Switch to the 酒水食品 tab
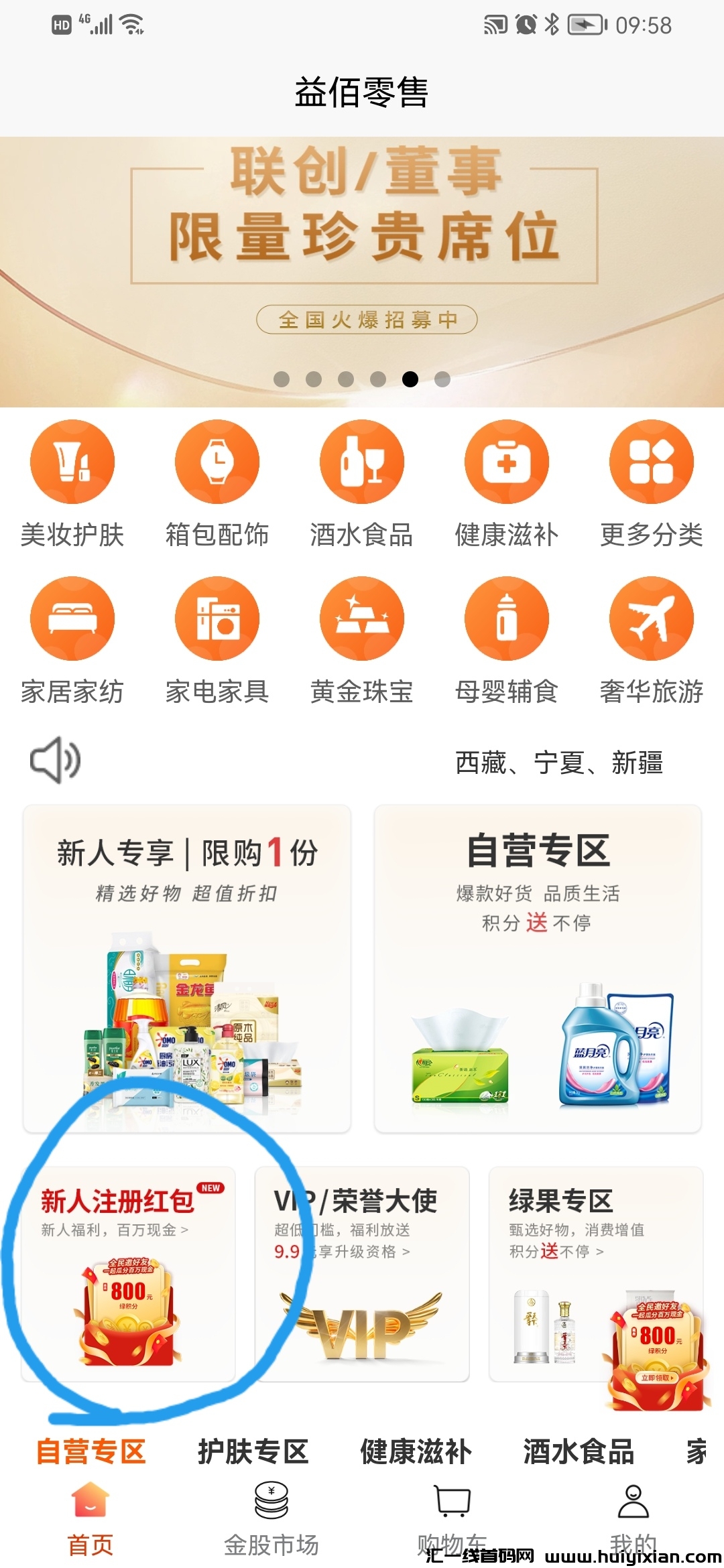The image size is (724, 1568). (x=579, y=1451)
